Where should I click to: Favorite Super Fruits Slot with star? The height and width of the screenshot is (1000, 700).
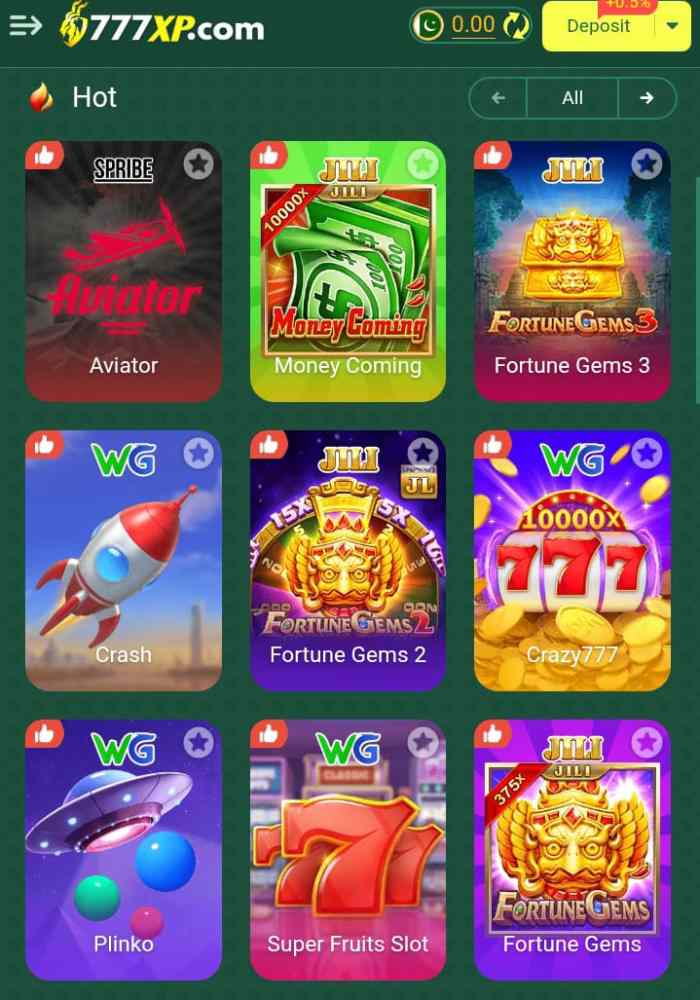click(422, 742)
